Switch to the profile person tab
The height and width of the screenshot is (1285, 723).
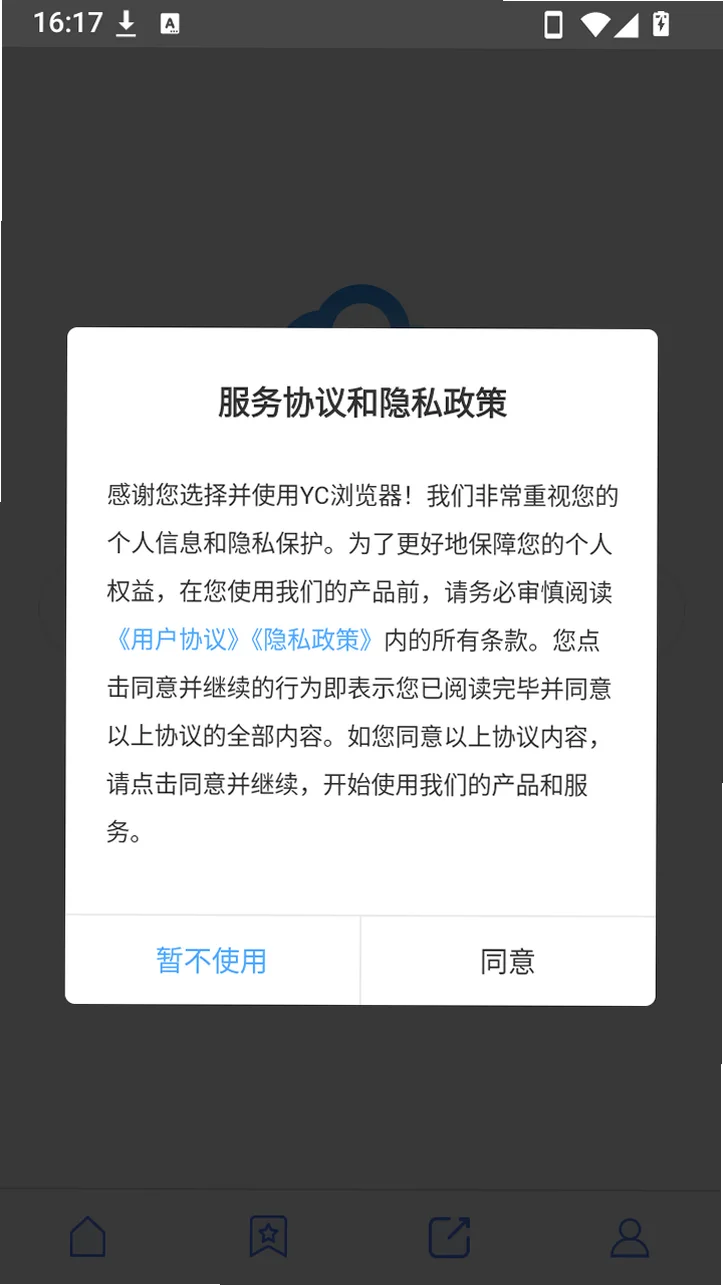click(630, 1237)
